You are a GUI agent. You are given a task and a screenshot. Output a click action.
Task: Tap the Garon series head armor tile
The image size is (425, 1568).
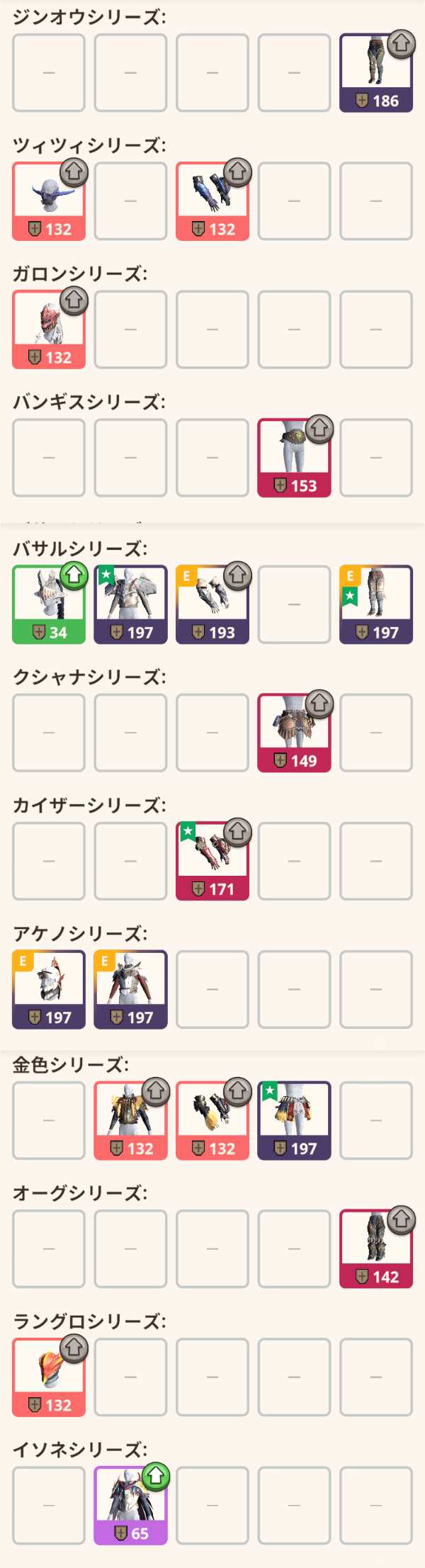pos(49,330)
